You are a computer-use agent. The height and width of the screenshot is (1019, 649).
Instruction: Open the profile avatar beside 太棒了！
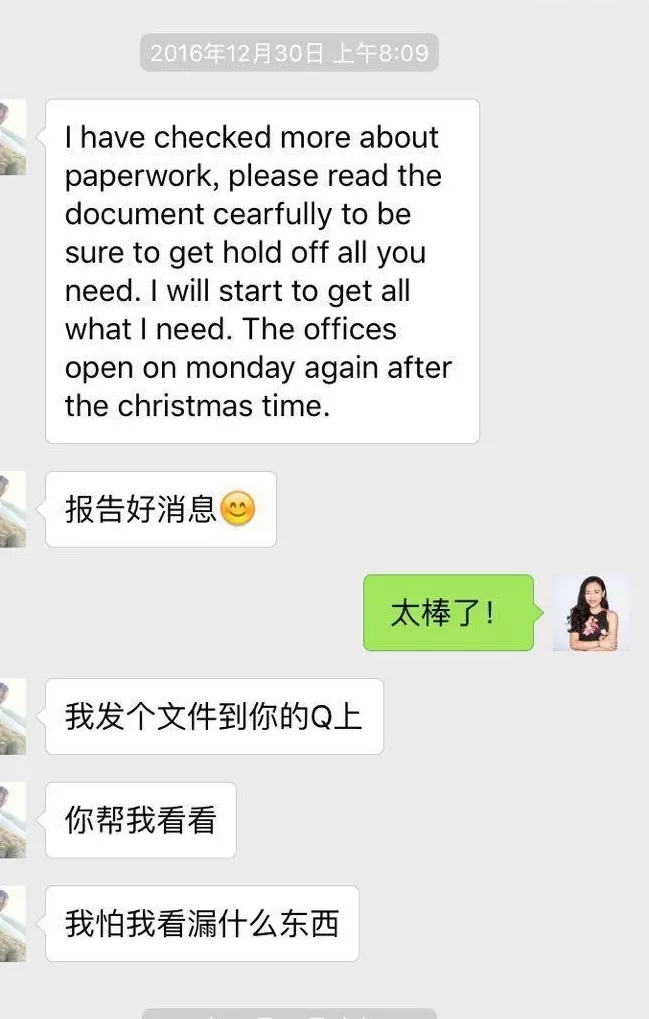click(590, 613)
